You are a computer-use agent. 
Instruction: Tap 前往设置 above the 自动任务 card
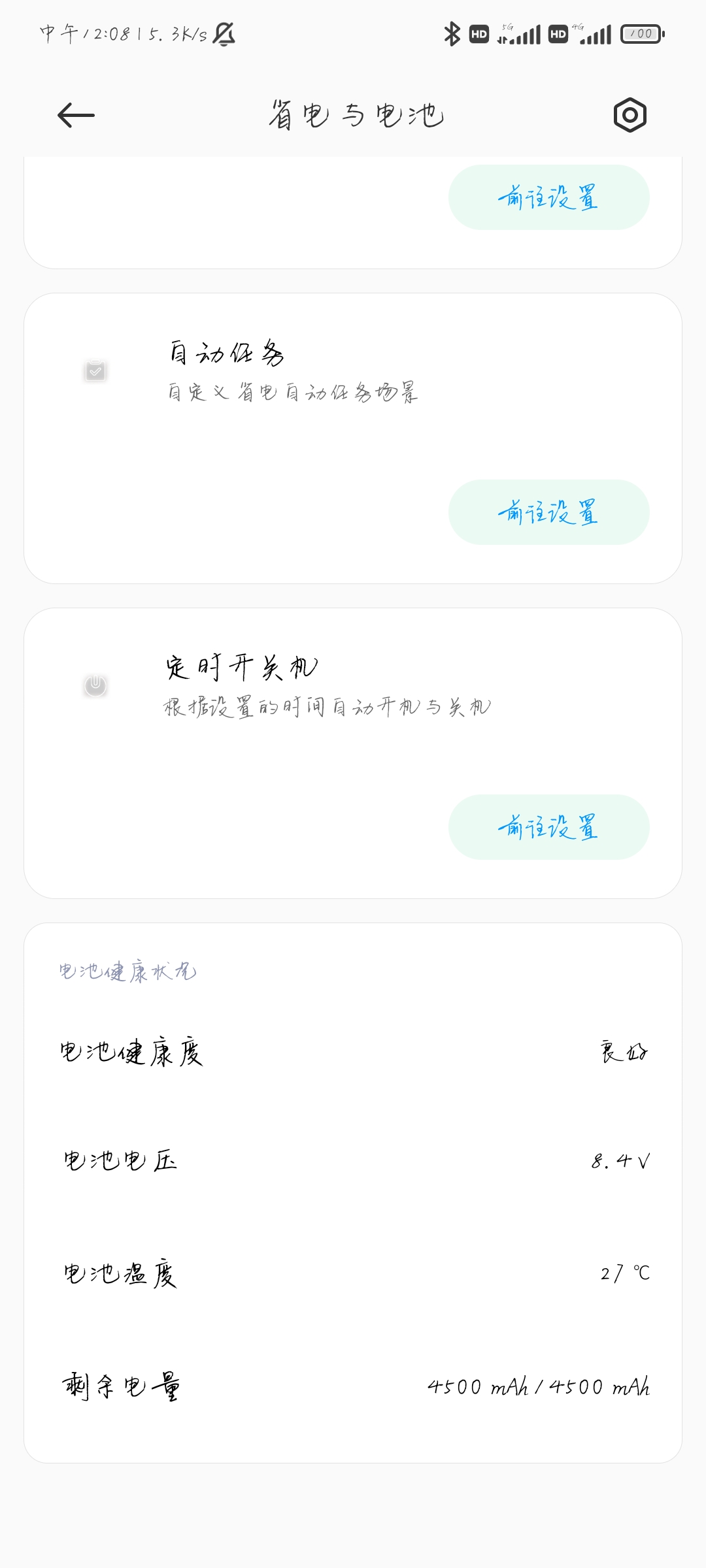coord(548,197)
